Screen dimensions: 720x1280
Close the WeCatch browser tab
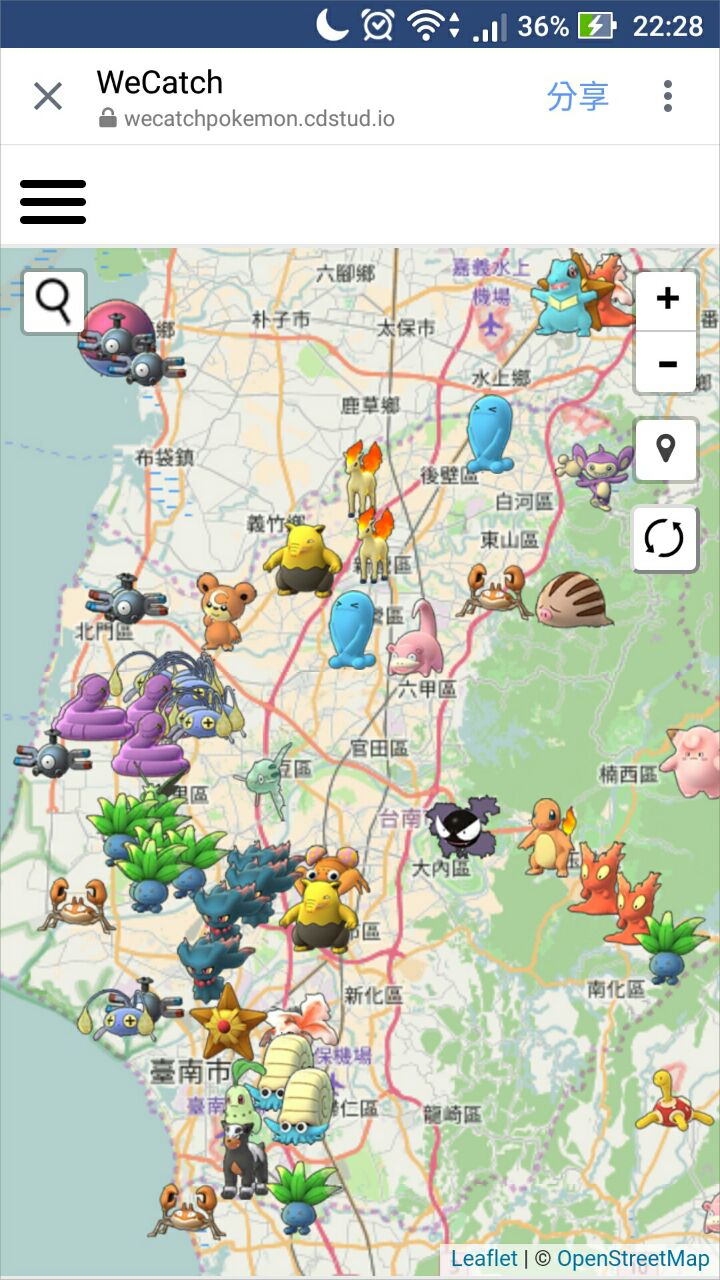click(x=48, y=97)
